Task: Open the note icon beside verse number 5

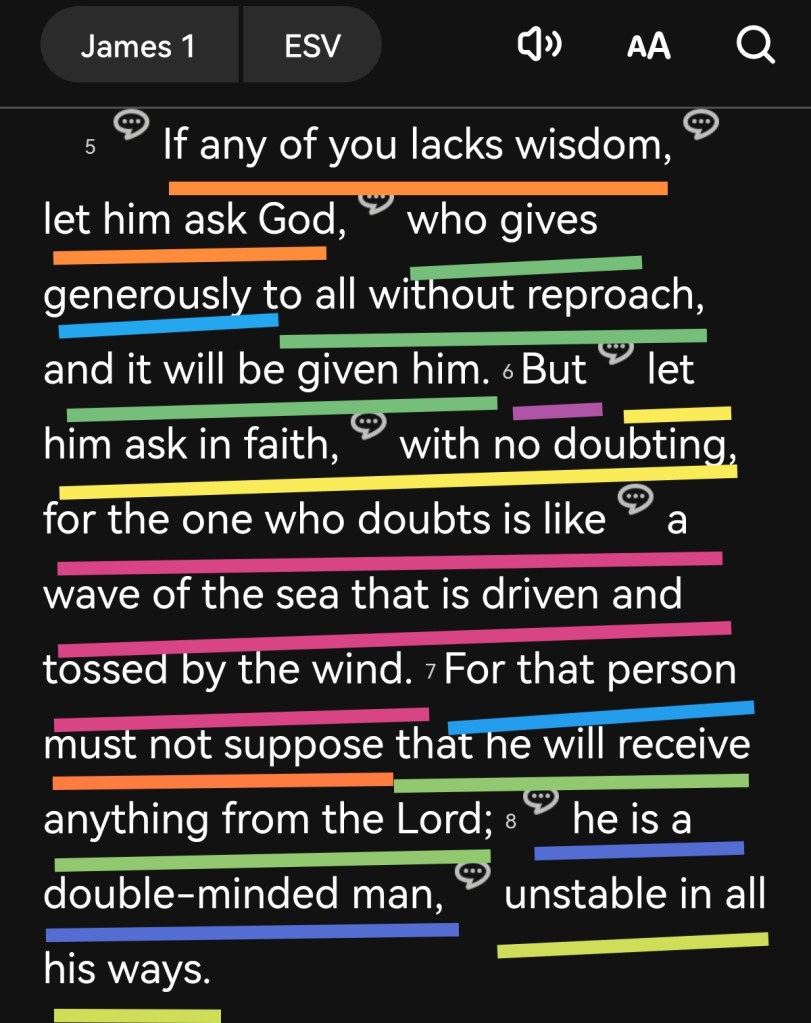Action: [x=129, y=124]
